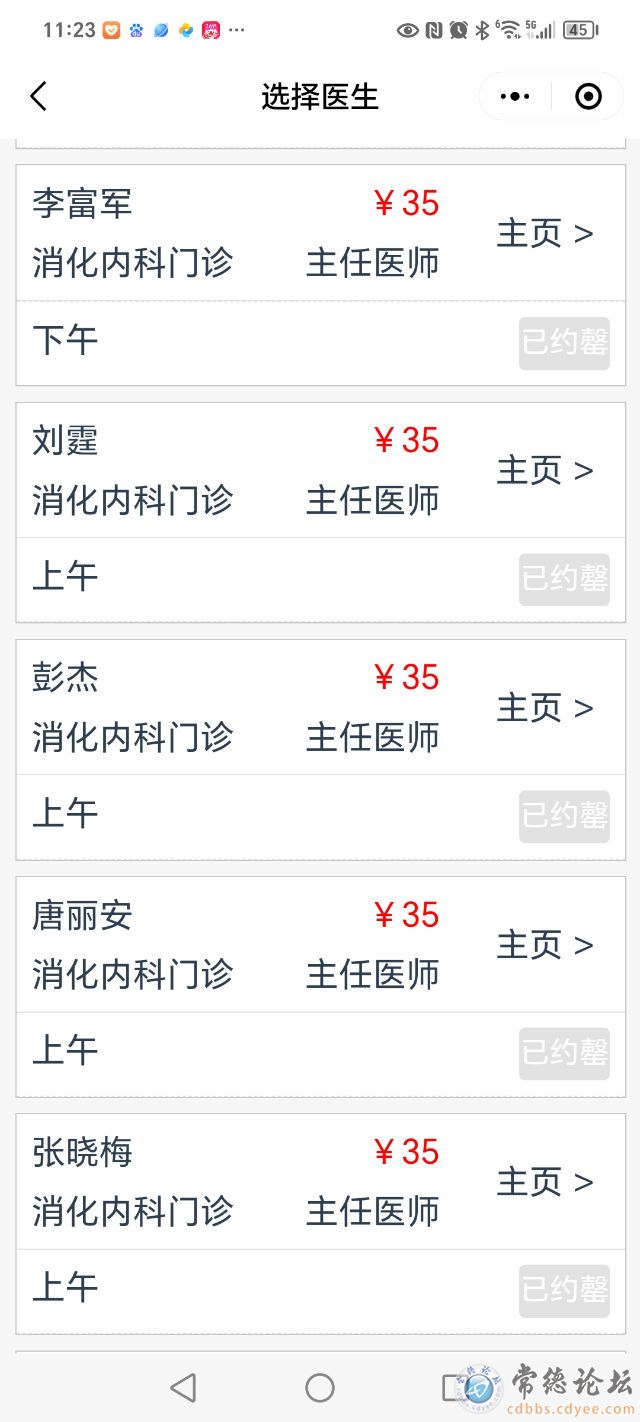This screenshot has height=1422, width=640.
Task: Tap 已约罄 button for 彭杰 上午 slot
Action: coord(564,816)
